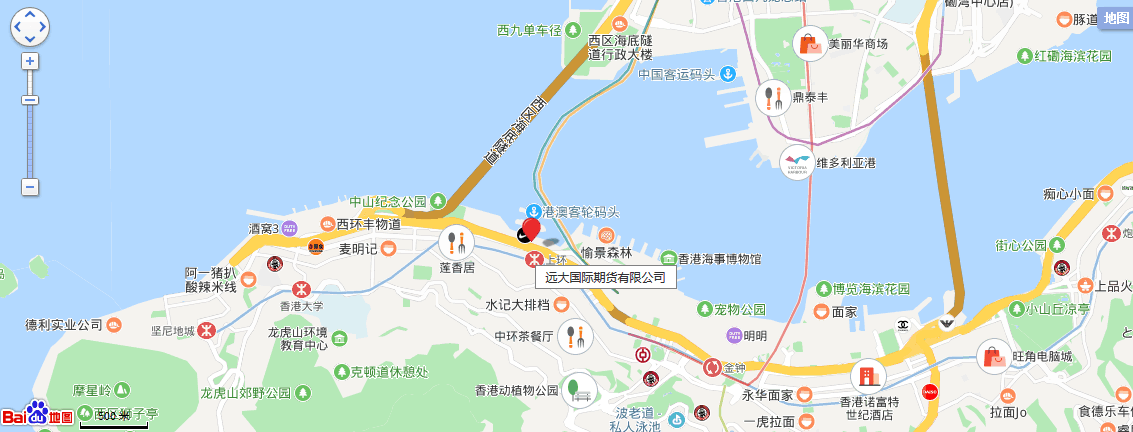Select the 远大国际期货有限公司 label
Screen dimensions: 1133x432
point(606,277)
